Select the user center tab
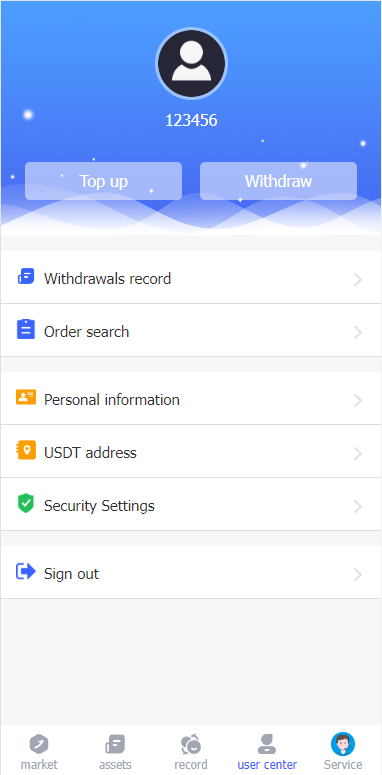382x775 pixels. point(267,752)
